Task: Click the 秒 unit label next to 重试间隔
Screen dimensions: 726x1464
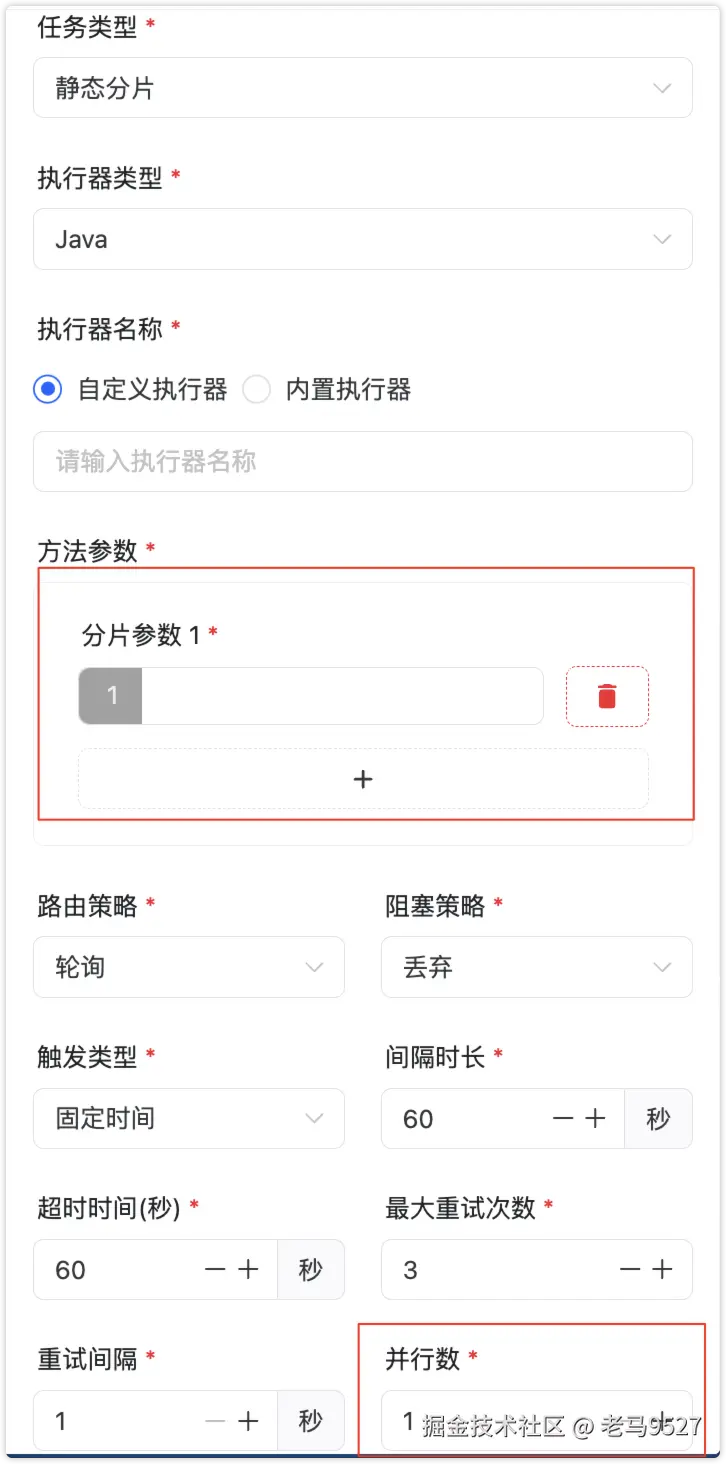Action: pos(310,1420)
